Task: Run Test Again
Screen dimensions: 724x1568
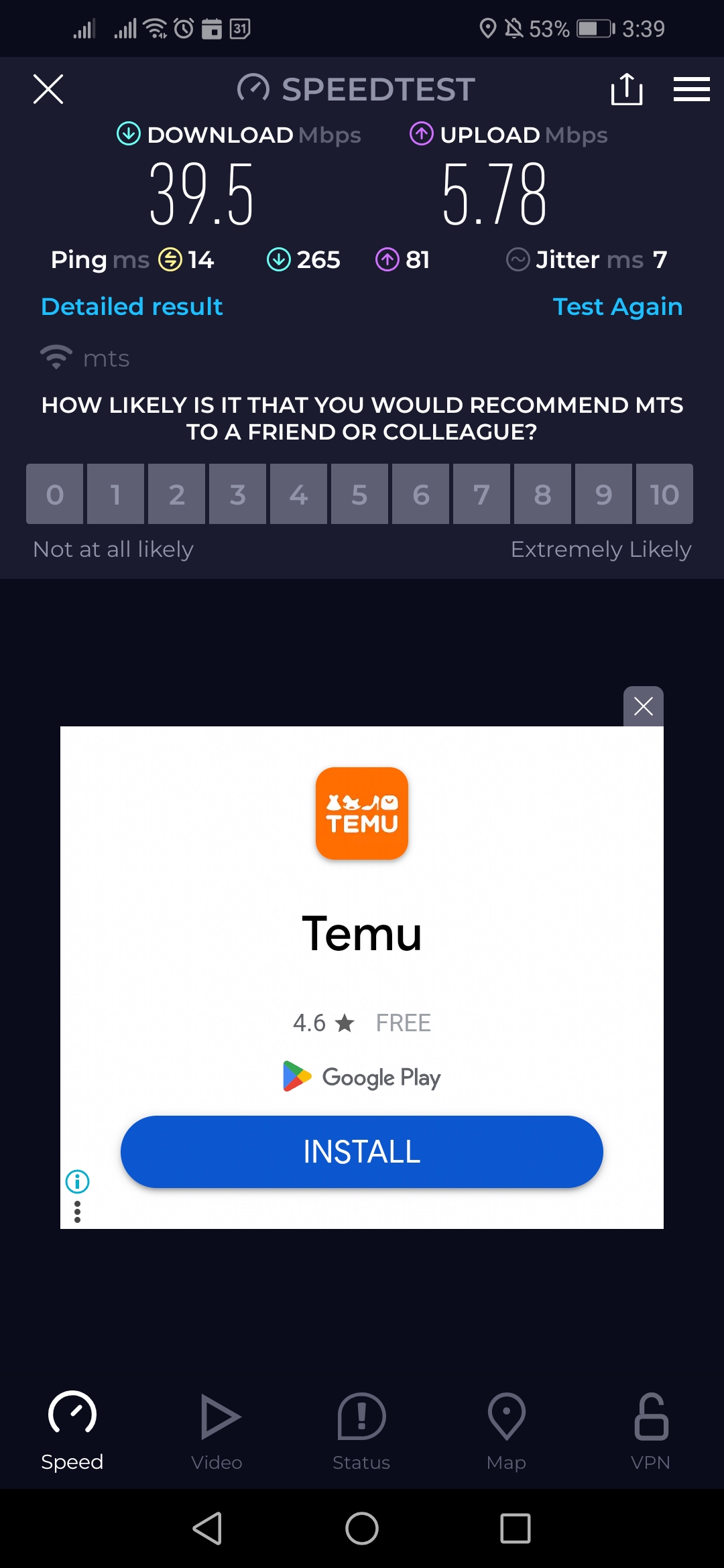Action: 617,307
